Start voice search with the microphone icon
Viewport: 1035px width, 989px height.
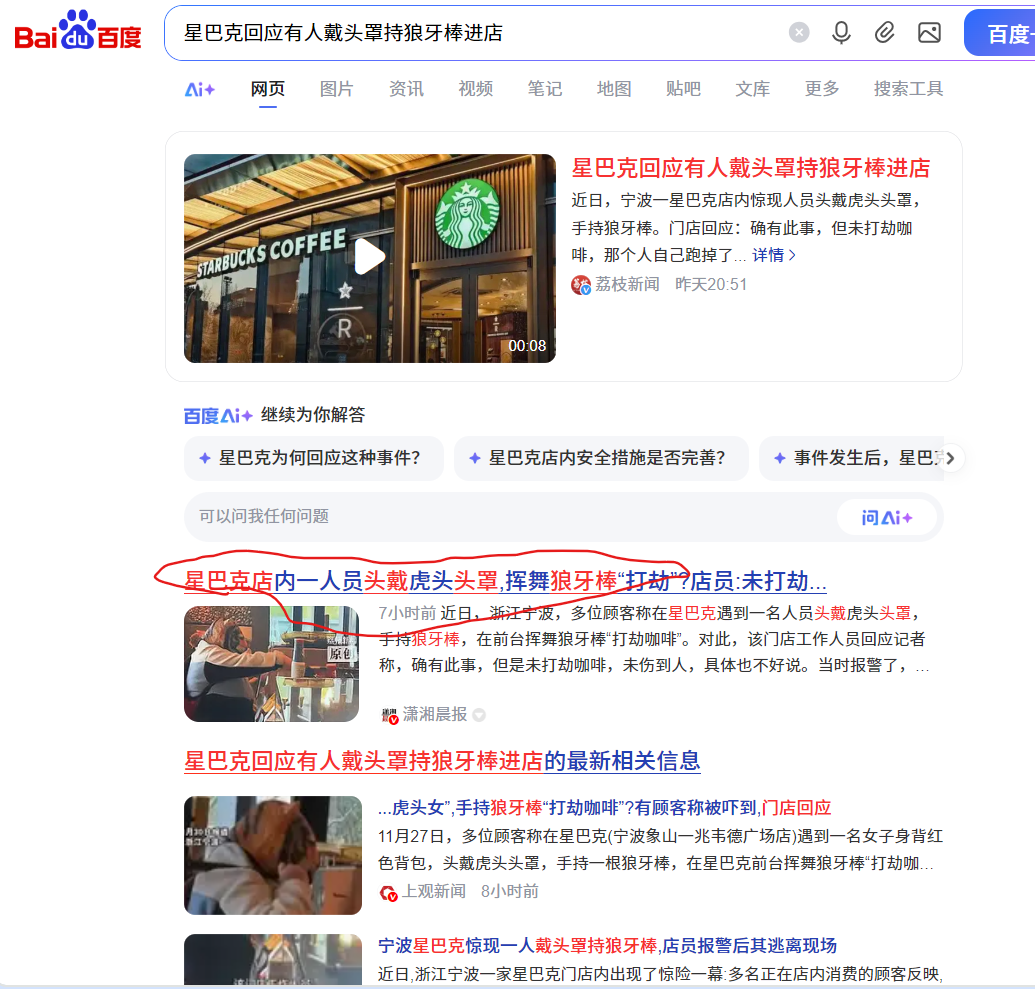point(841,33)
